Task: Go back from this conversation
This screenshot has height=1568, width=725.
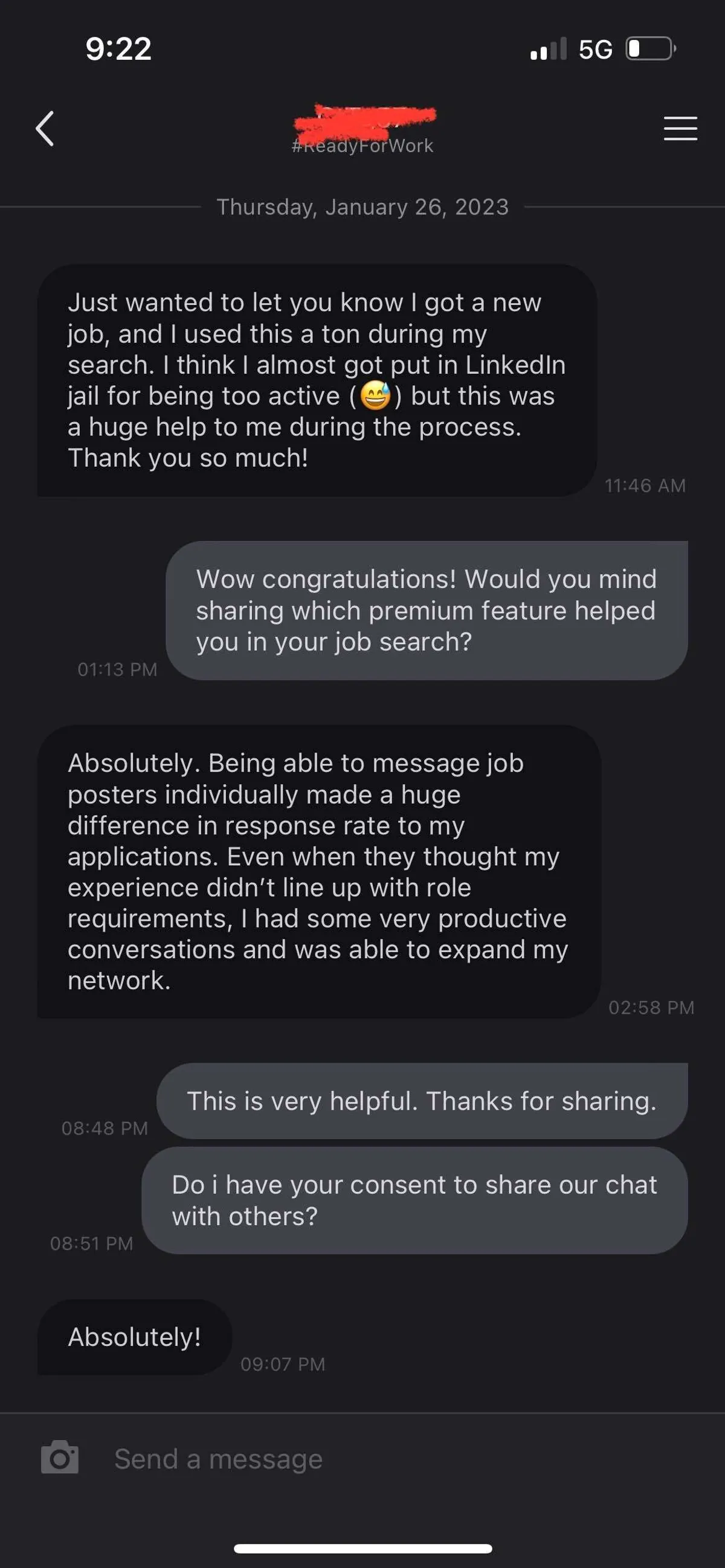Action: point(45,129)
